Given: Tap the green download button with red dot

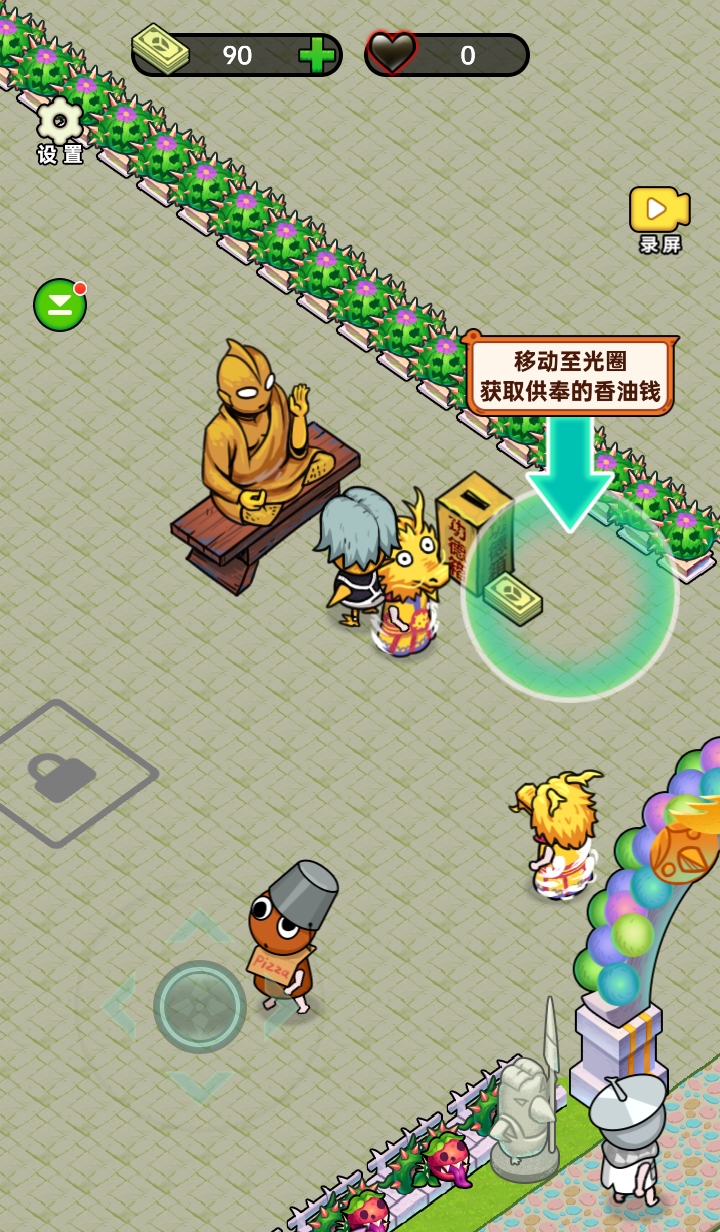Looking at the screenshot, I should [60, 305].
